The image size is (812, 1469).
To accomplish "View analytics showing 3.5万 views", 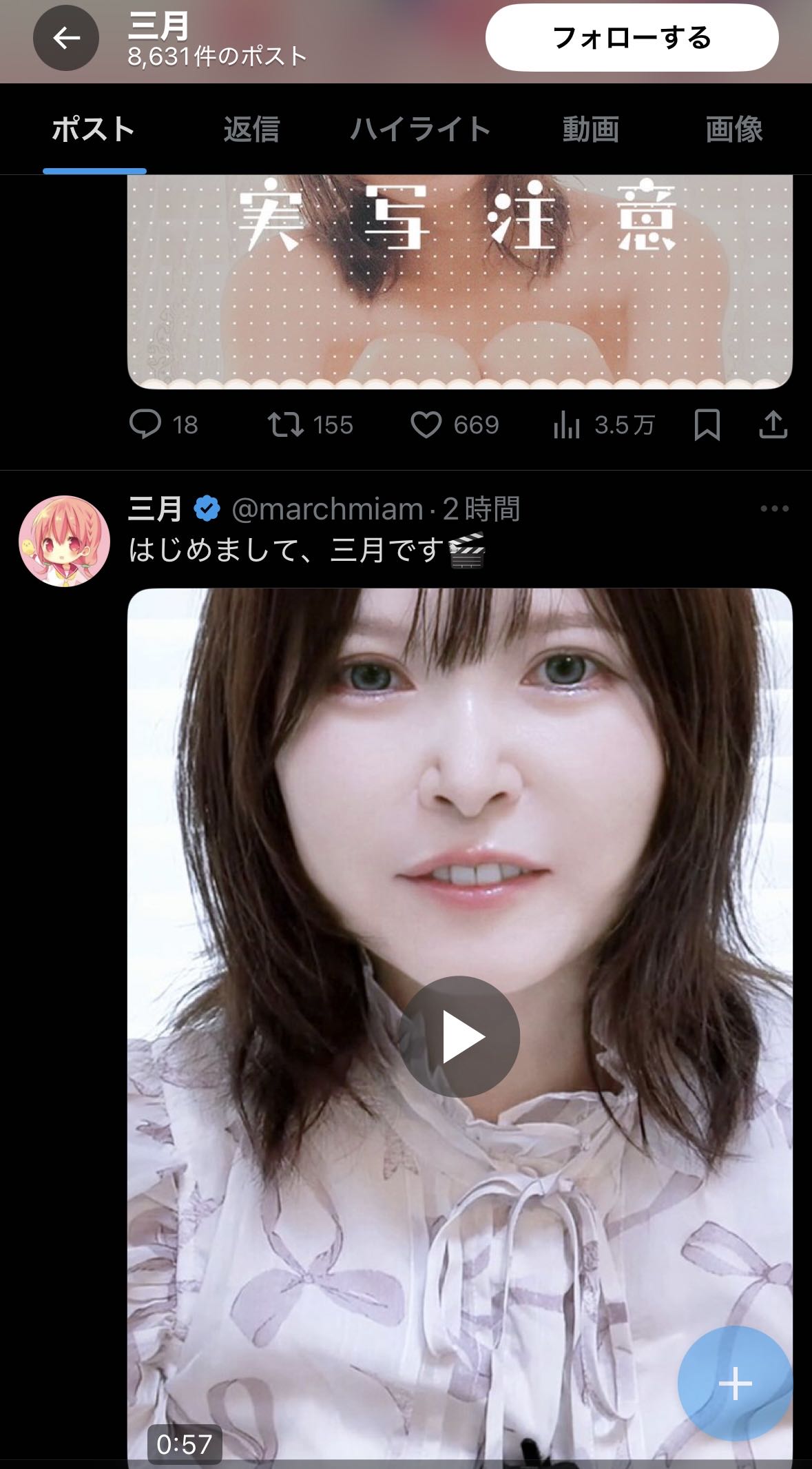I will (567, 425).
